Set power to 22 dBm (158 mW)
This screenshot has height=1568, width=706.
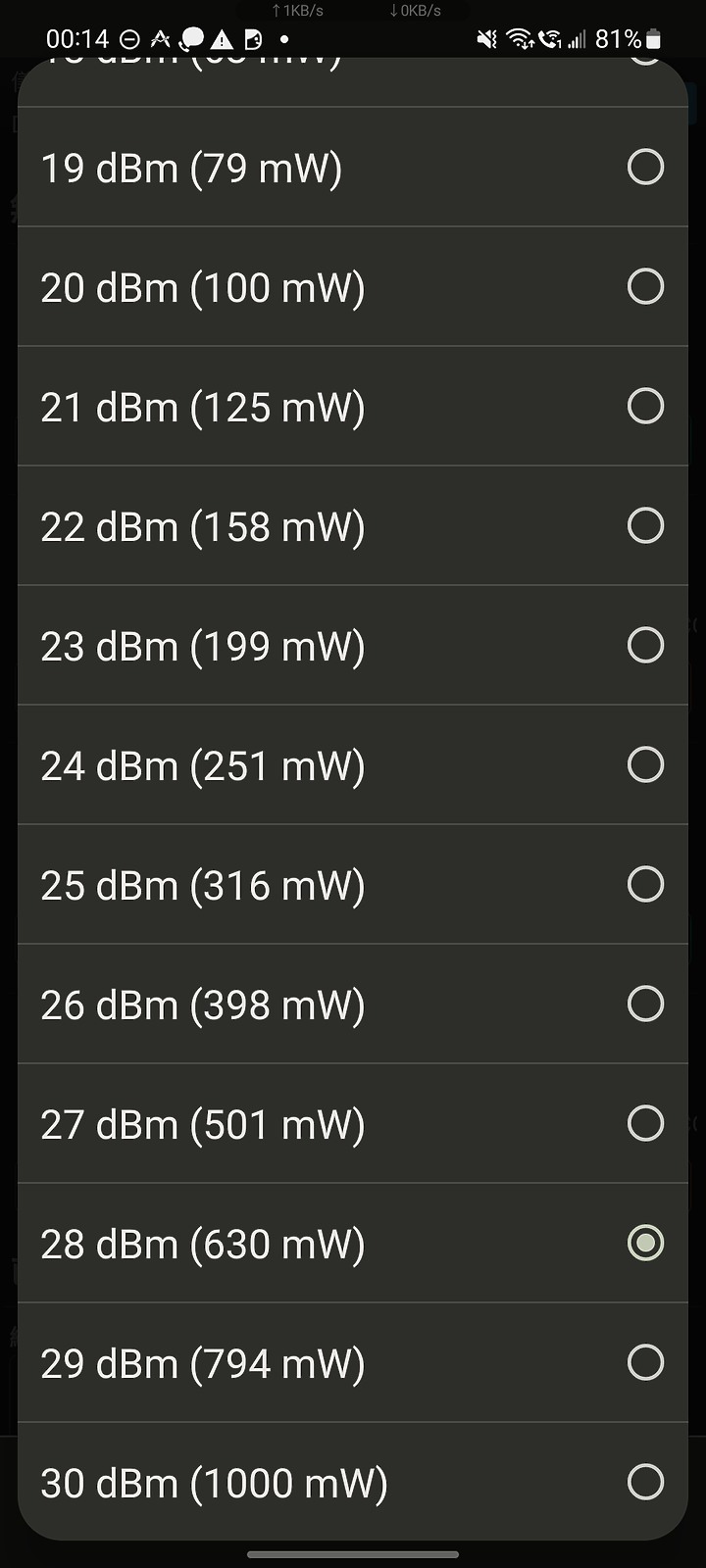[353, 526]
